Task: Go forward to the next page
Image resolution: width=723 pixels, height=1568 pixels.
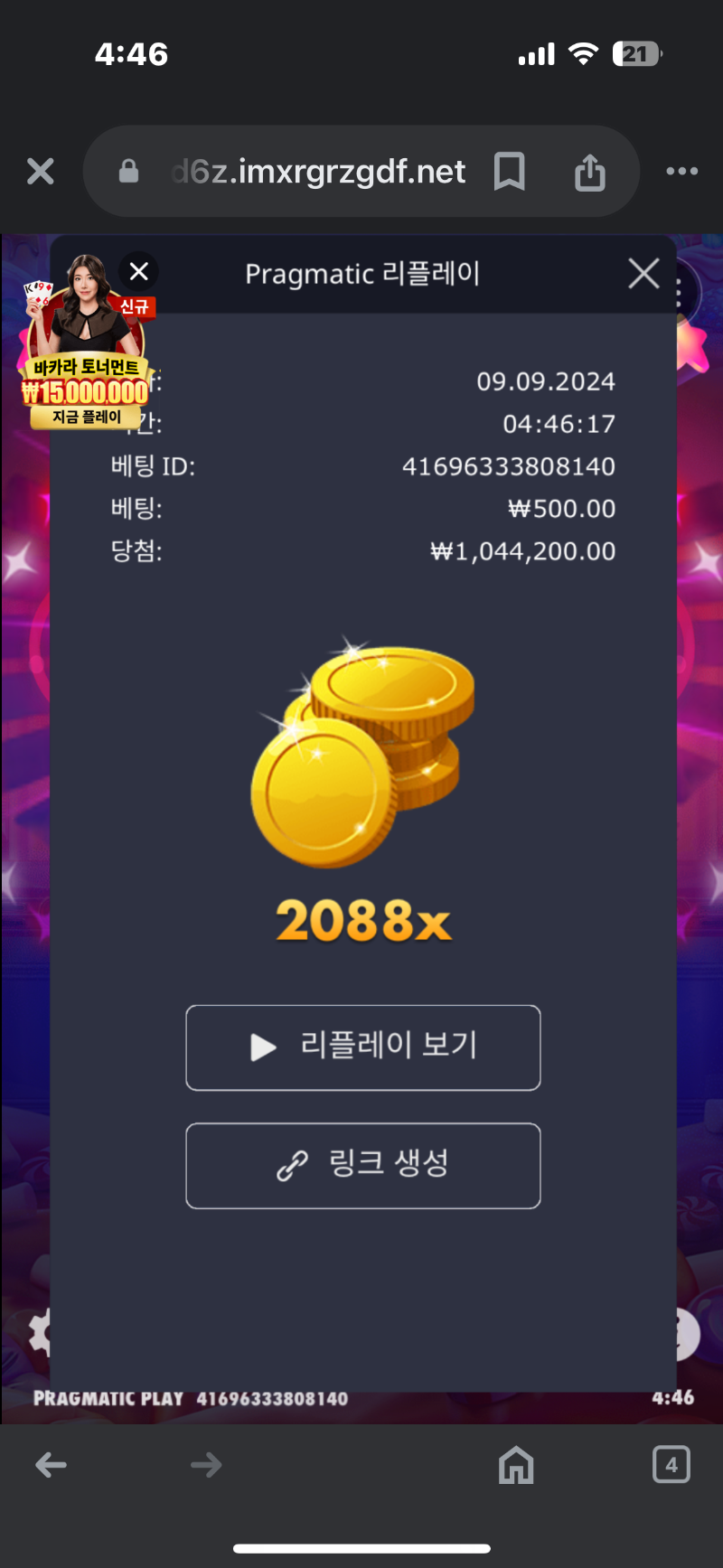Action: pos(206,1465)
